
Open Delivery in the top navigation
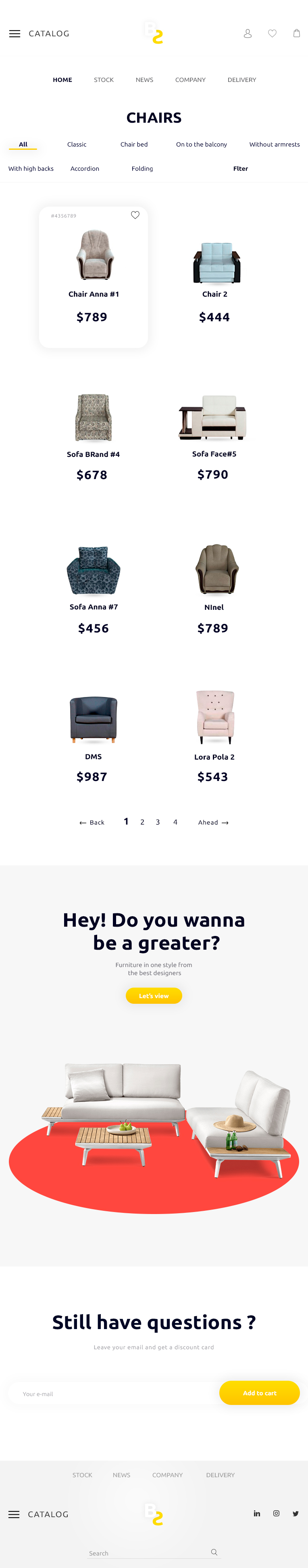[242, 80]
